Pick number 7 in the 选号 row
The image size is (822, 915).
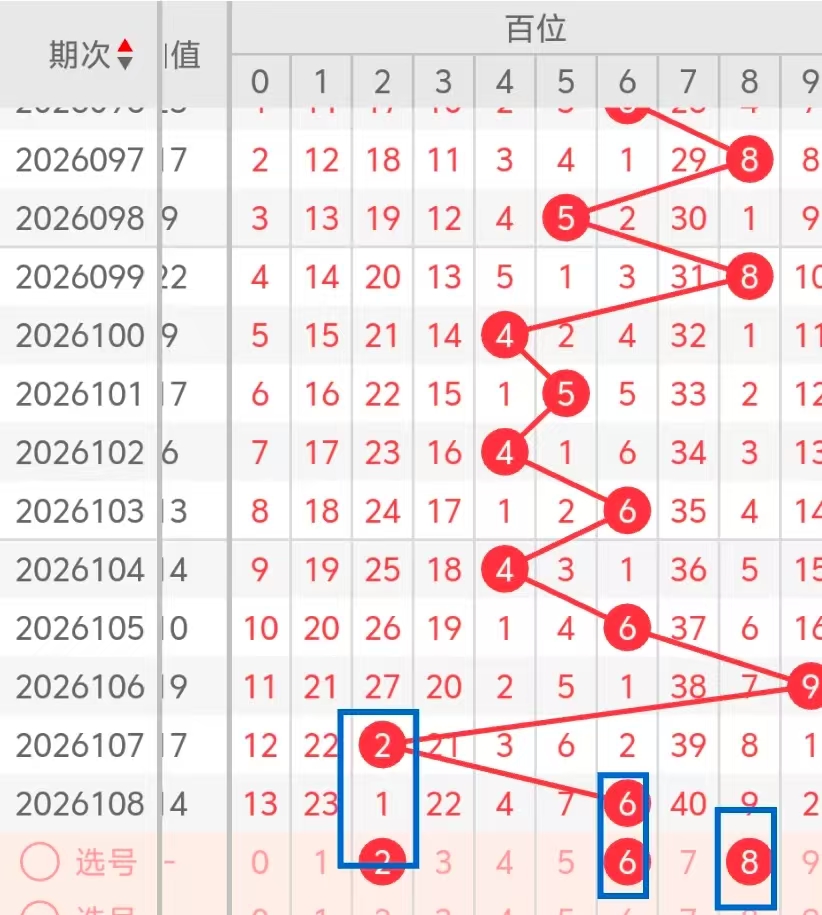[x=688, y=862]
